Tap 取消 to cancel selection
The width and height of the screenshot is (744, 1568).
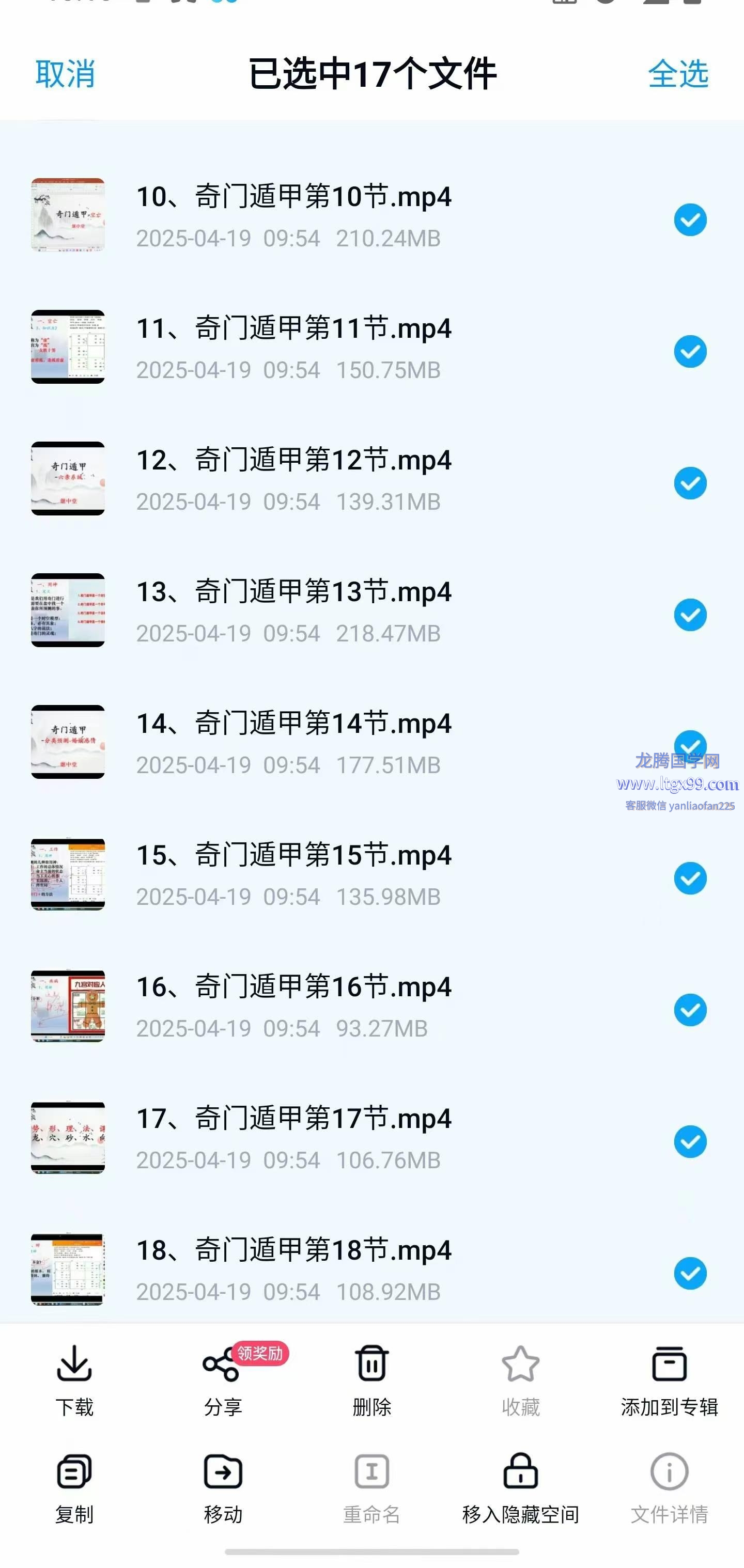tap(65, 74)
